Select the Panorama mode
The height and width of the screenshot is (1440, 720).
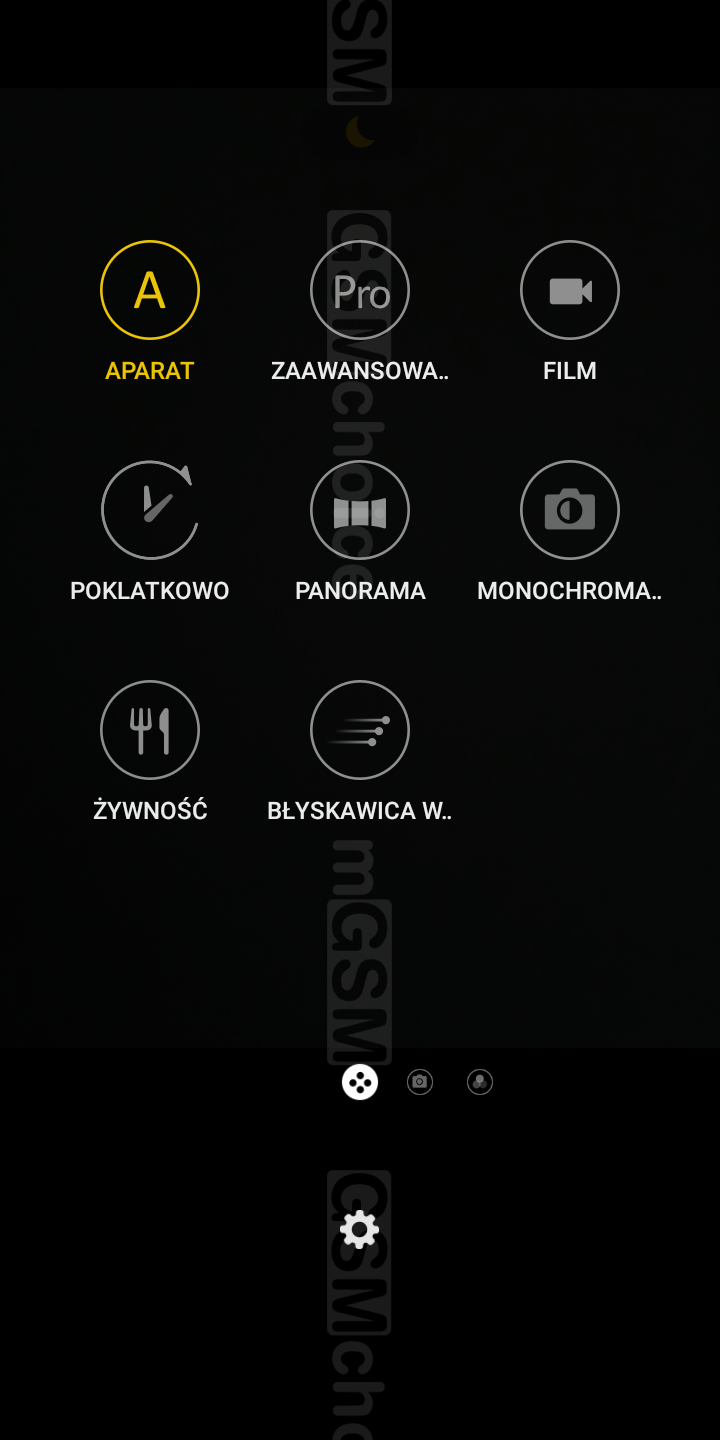coord(360,510)
